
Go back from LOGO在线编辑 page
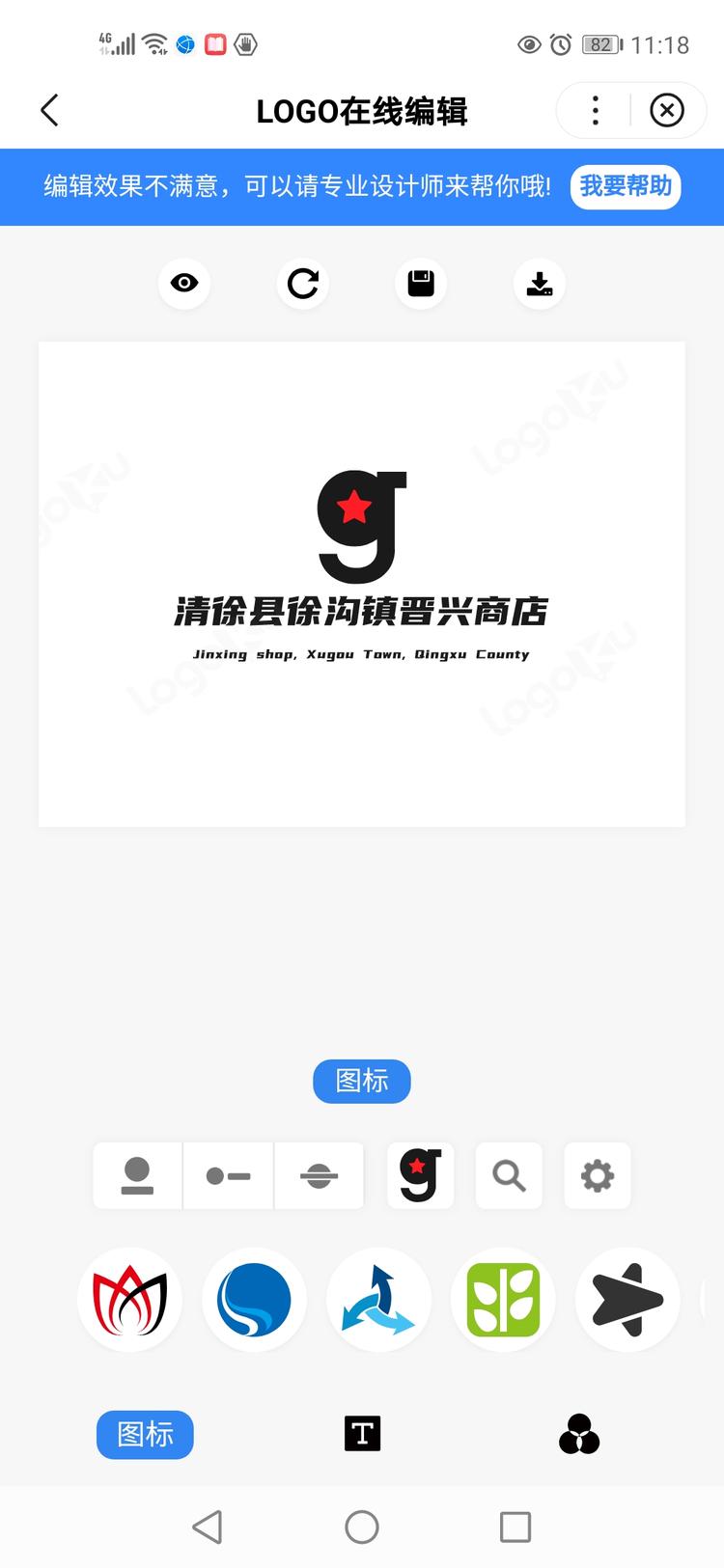click(x=50, y=111)
